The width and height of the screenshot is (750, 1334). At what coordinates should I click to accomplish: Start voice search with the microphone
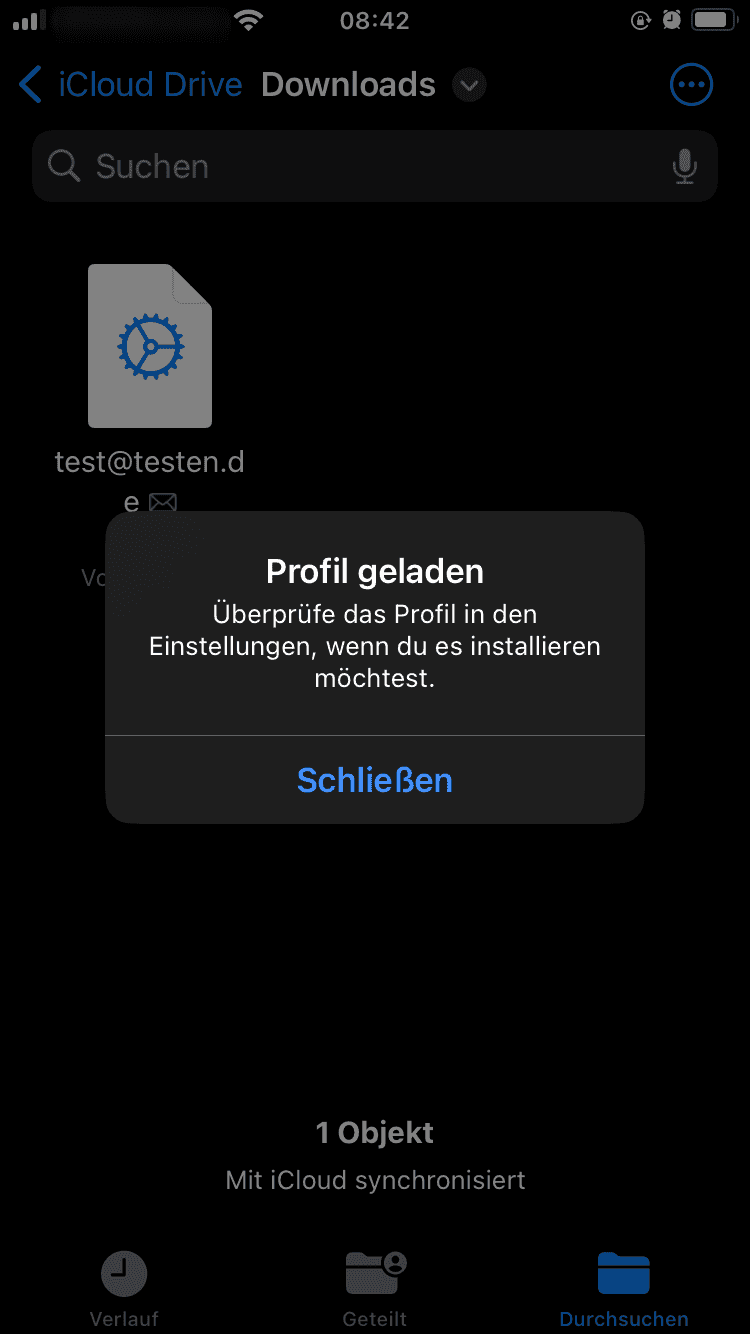coord(685,166)
